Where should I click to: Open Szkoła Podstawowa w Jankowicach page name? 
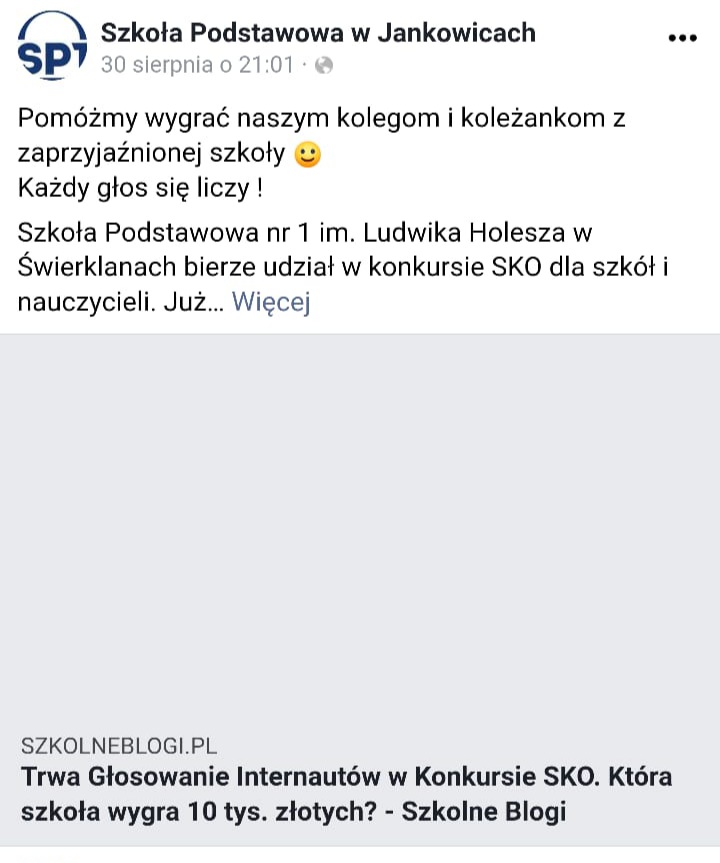[x=318, y=32]
